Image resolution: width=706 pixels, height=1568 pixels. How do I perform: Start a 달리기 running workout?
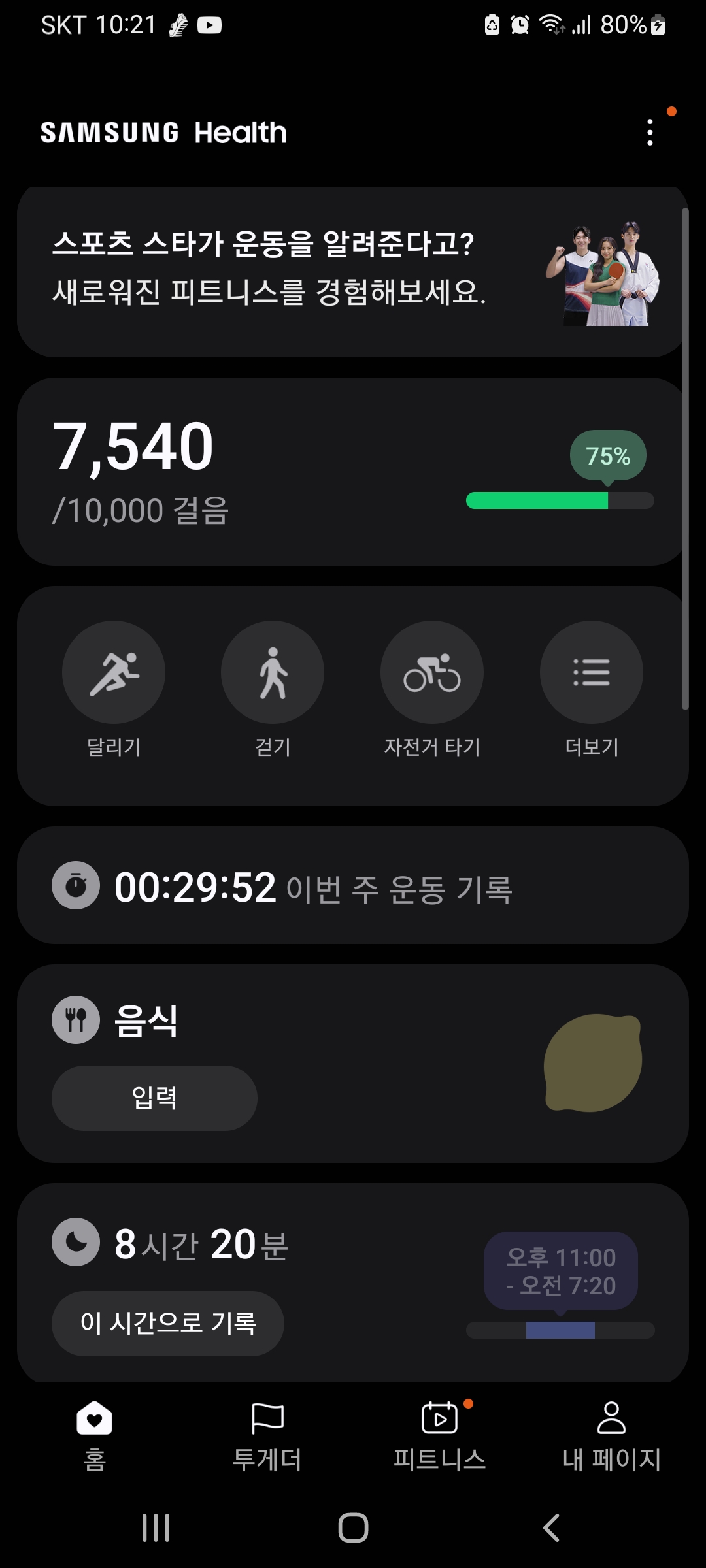click(114, 673)
